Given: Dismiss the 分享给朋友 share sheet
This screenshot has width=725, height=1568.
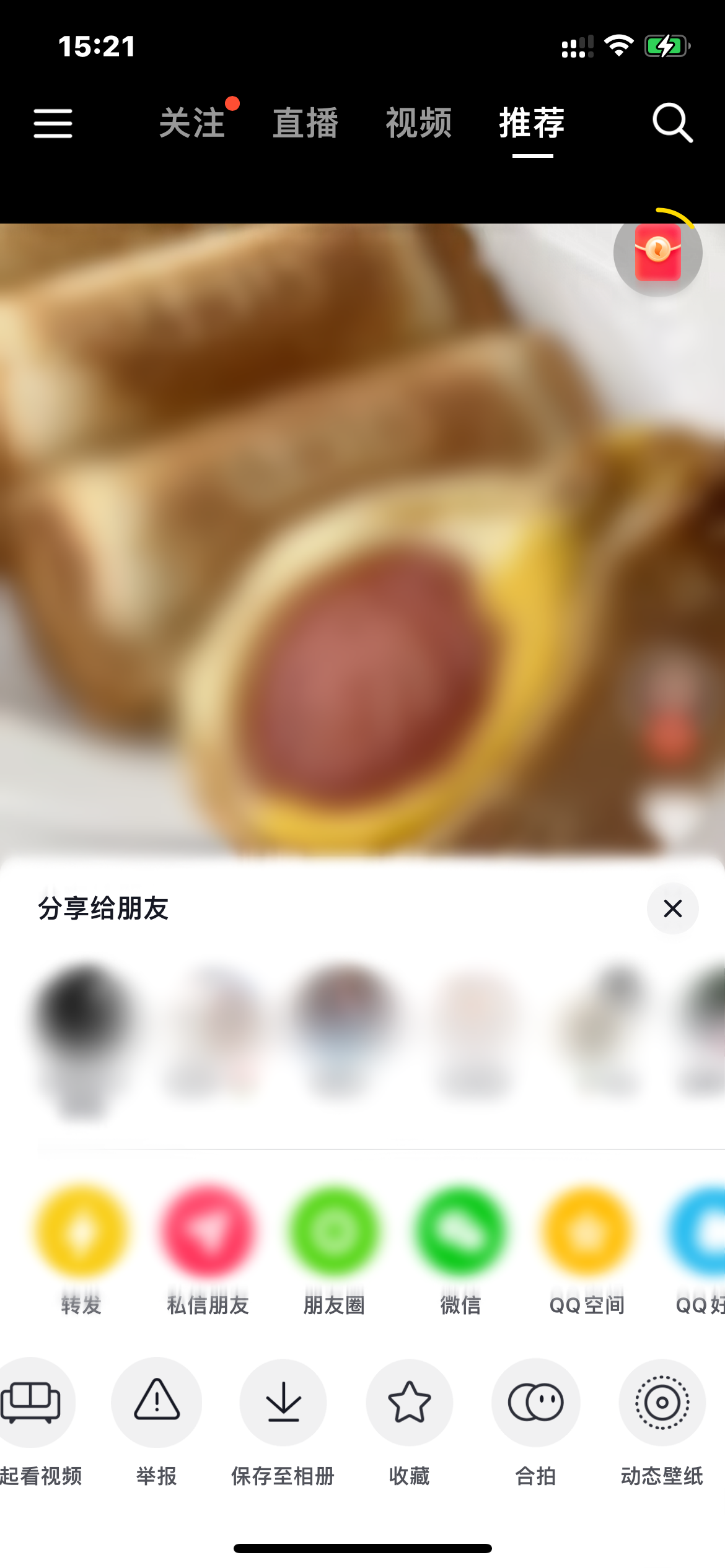Looking at the screenshot, I should (672, 908).
